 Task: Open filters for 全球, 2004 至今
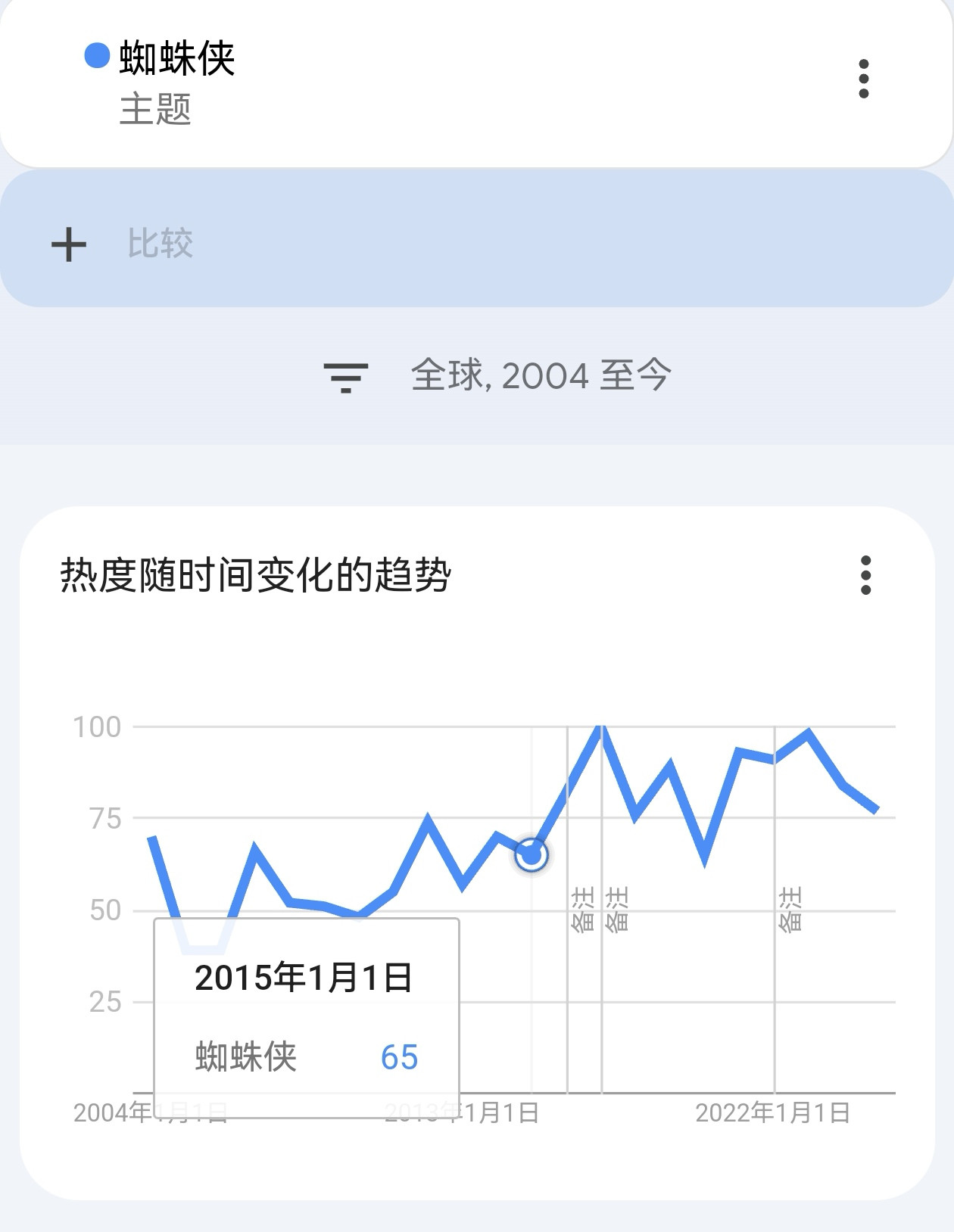497,375
